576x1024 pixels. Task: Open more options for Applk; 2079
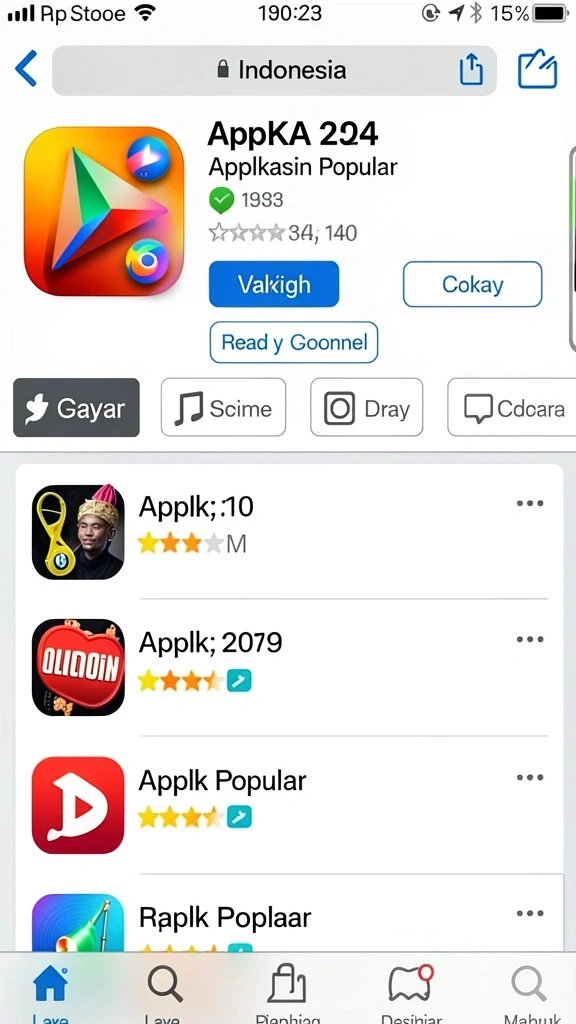530,639
